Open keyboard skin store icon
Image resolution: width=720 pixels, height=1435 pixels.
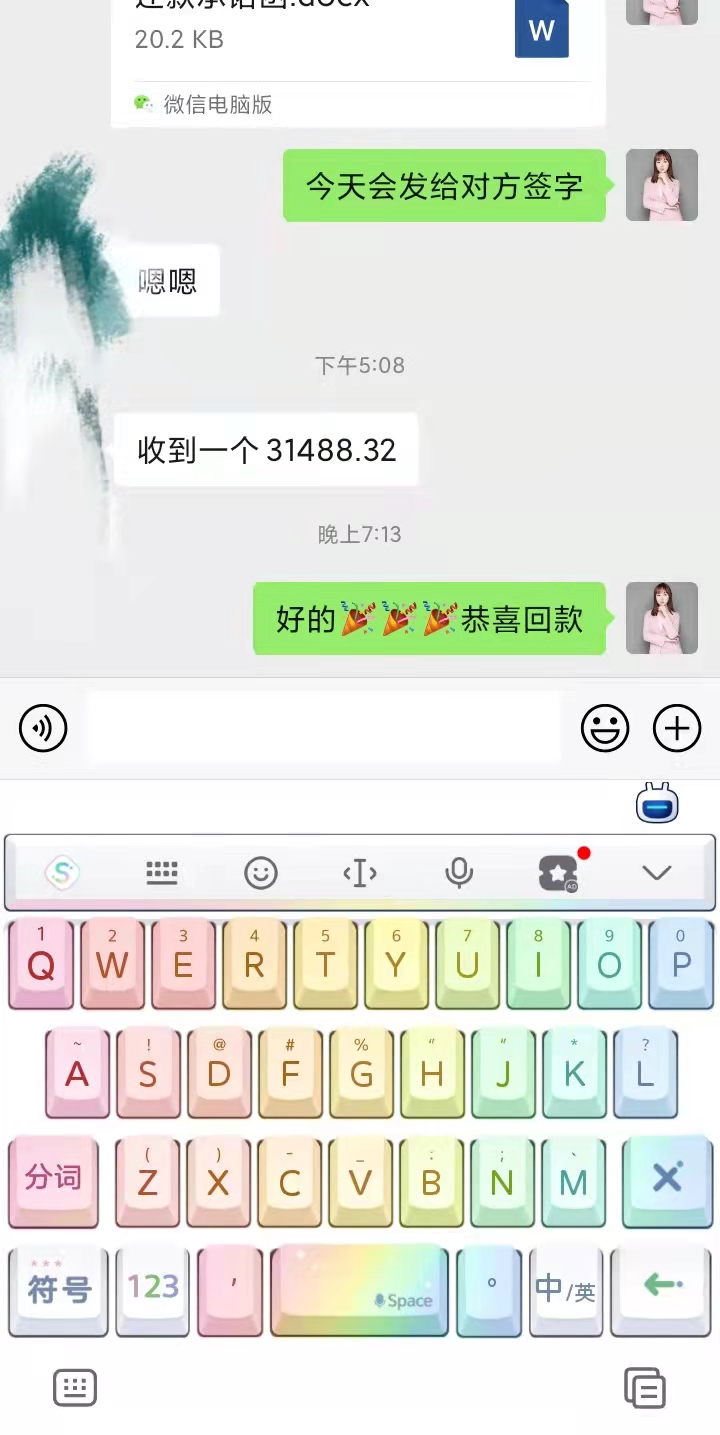(x=558, y=873)
